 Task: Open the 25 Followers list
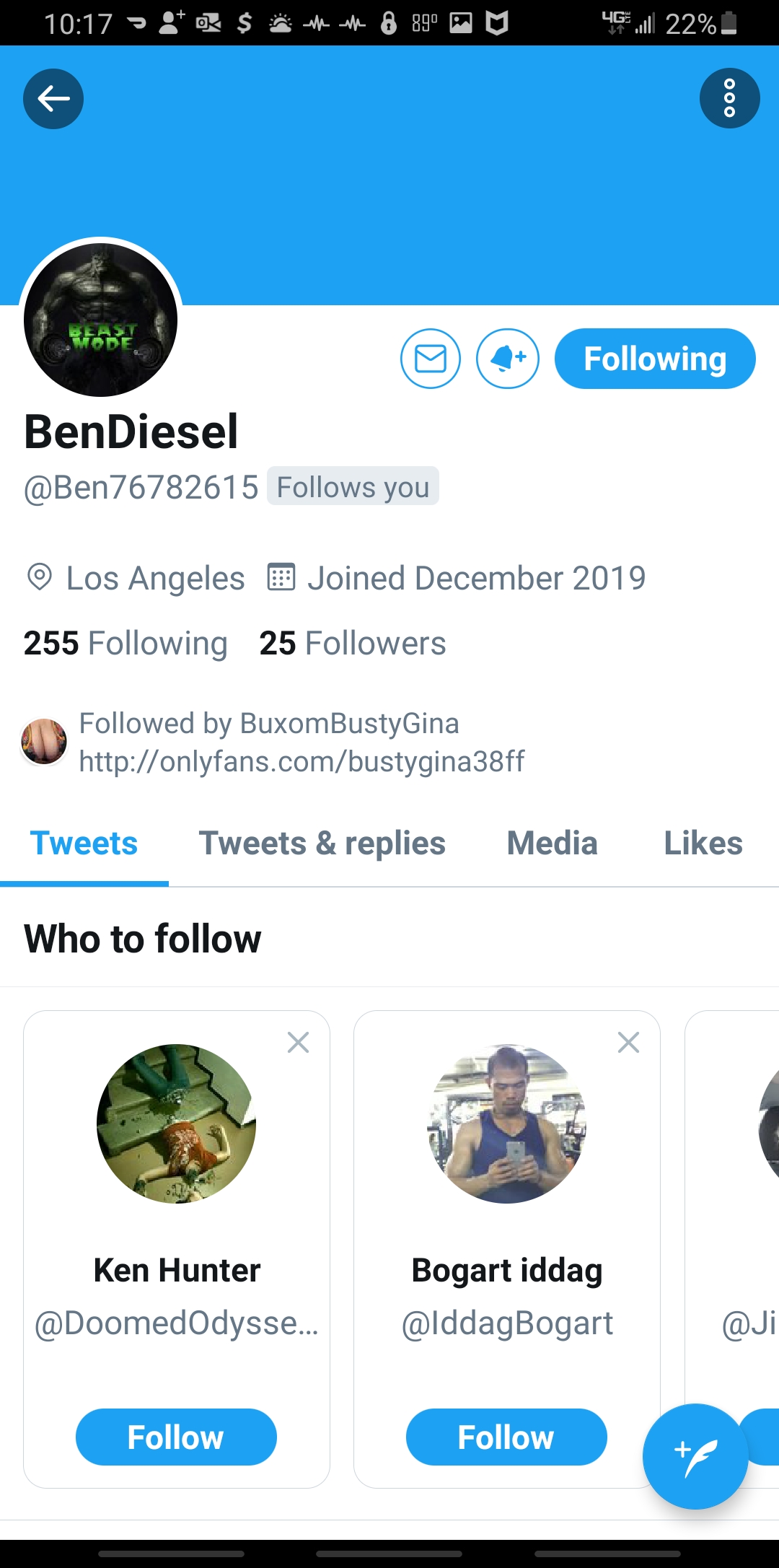[353, 643]
